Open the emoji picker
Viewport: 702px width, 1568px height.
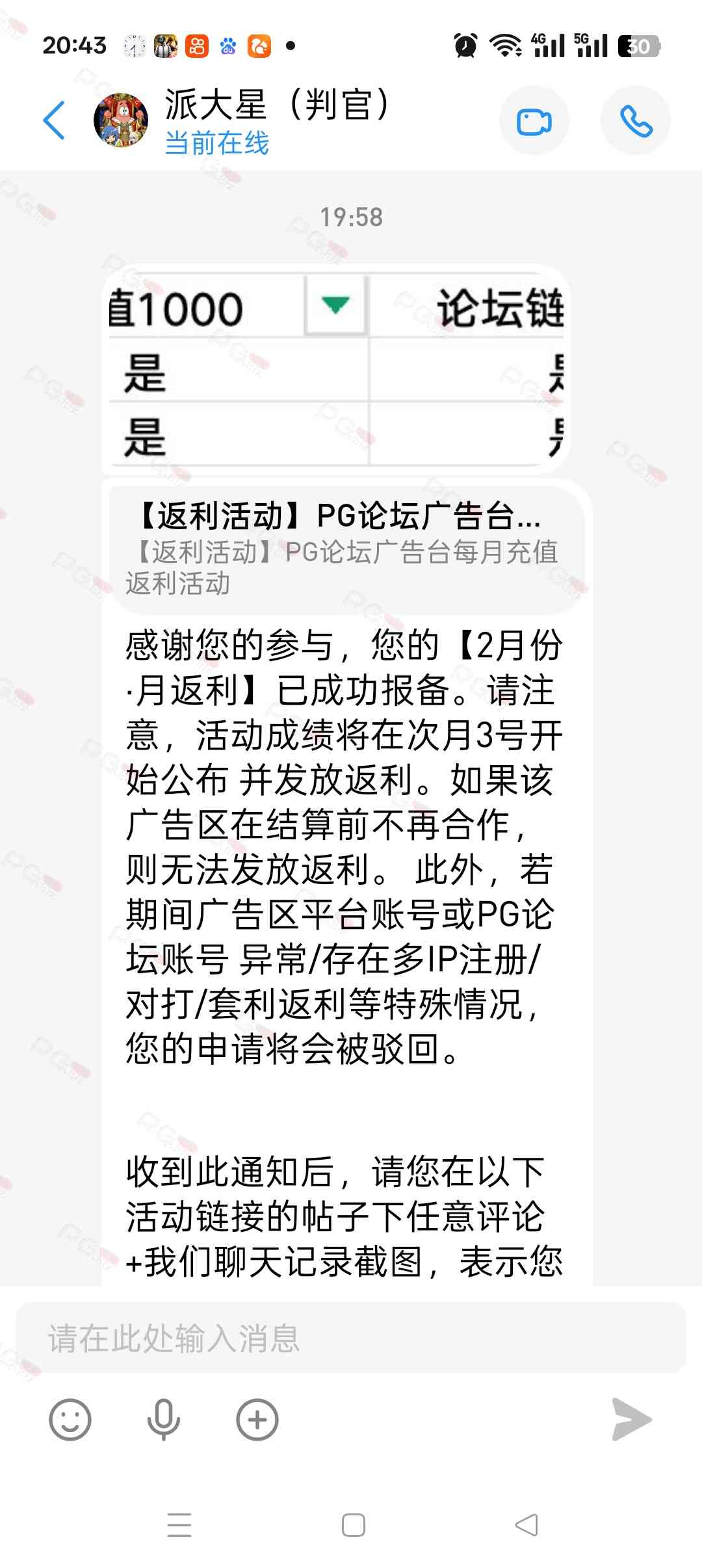pyautogui.click(x=70, y=1420)
